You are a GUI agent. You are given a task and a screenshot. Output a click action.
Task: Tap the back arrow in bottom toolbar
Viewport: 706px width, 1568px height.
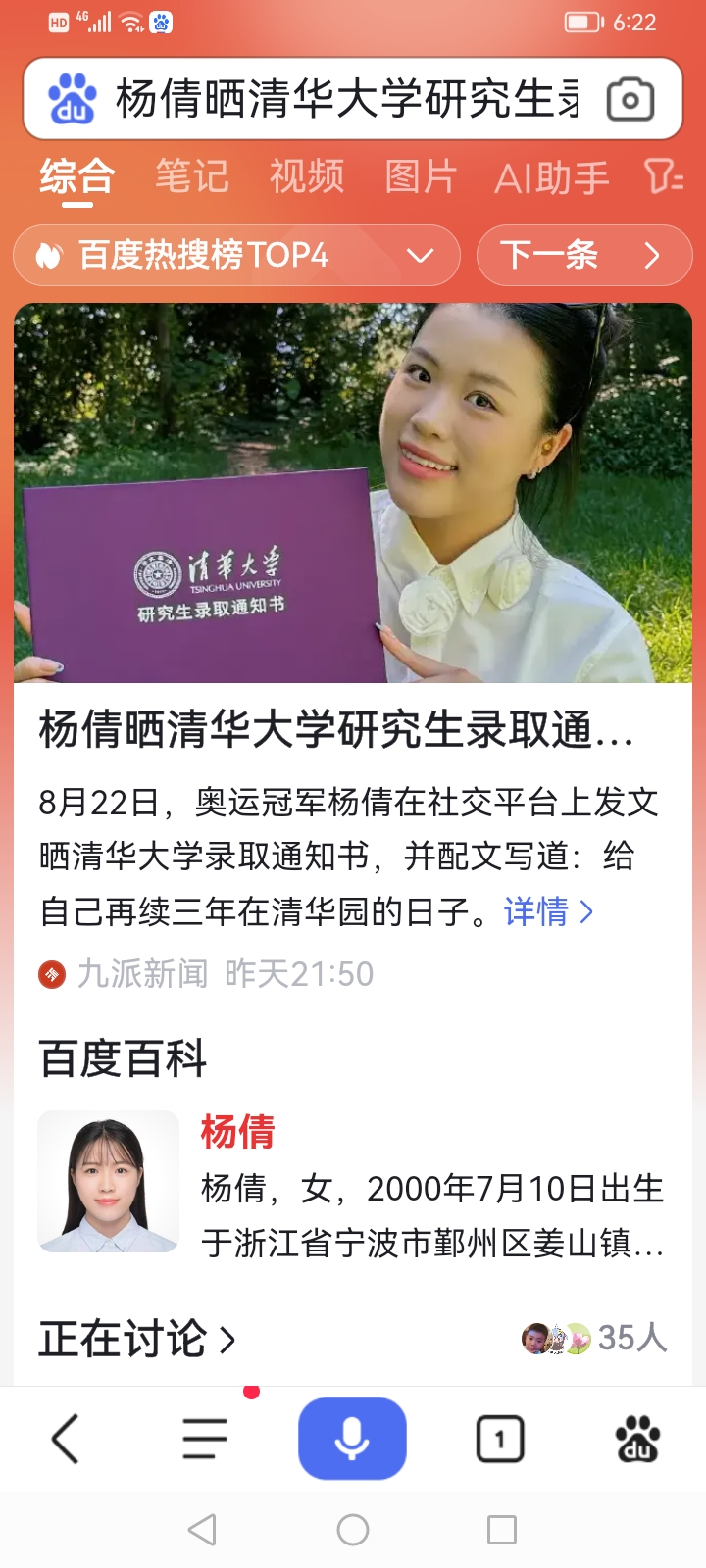click(65, 1438)
